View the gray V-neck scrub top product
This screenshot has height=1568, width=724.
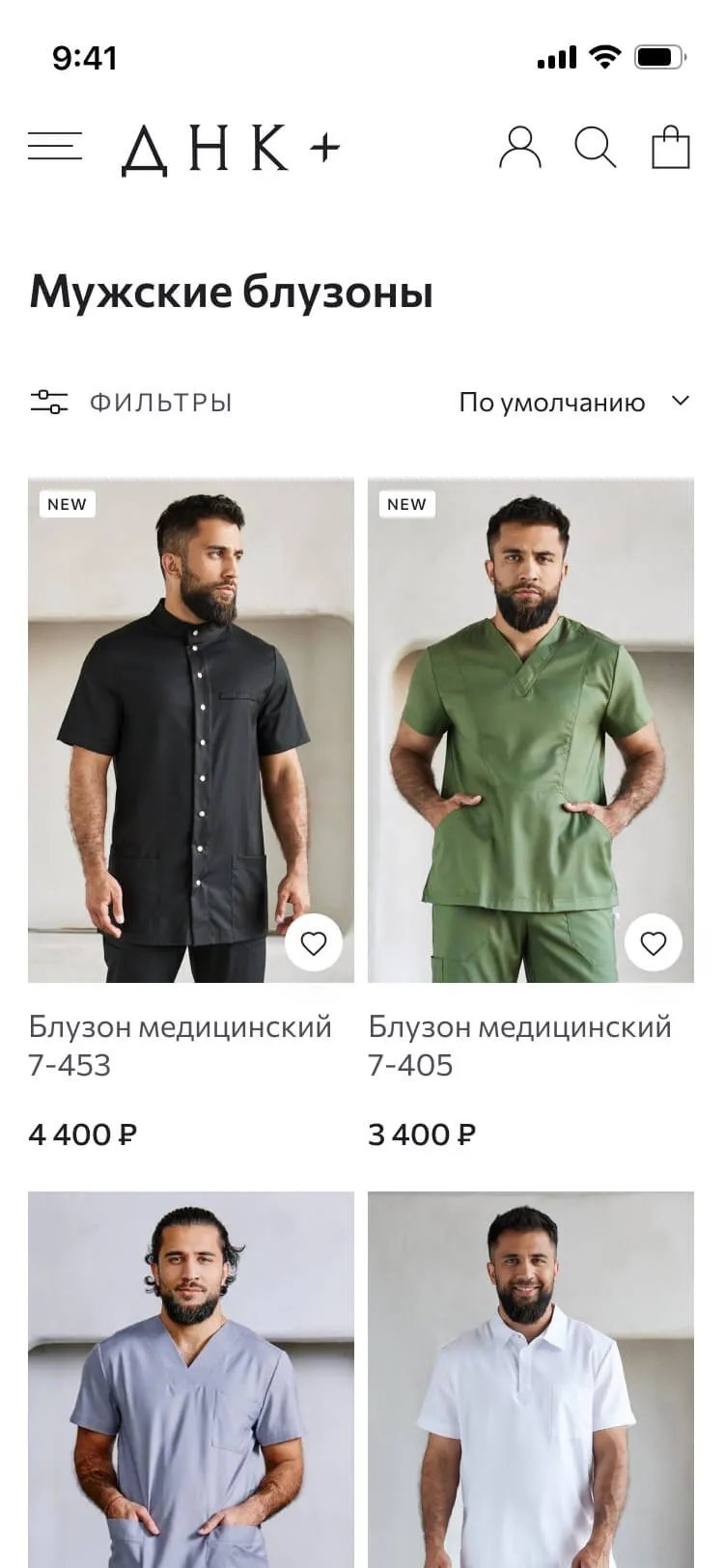coord(190,1381)
